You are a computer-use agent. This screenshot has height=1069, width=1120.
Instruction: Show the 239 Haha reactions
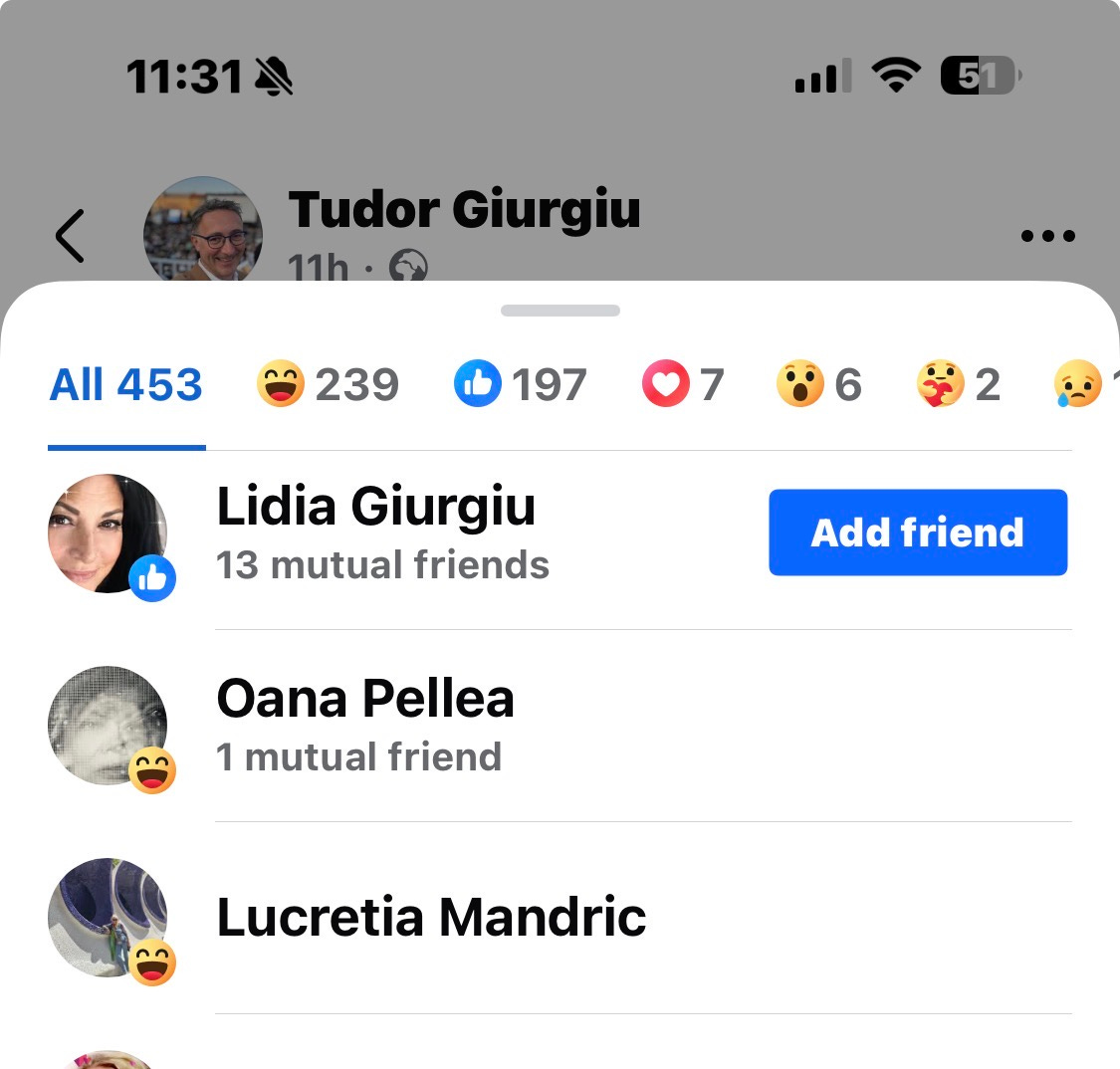[328, 385]
